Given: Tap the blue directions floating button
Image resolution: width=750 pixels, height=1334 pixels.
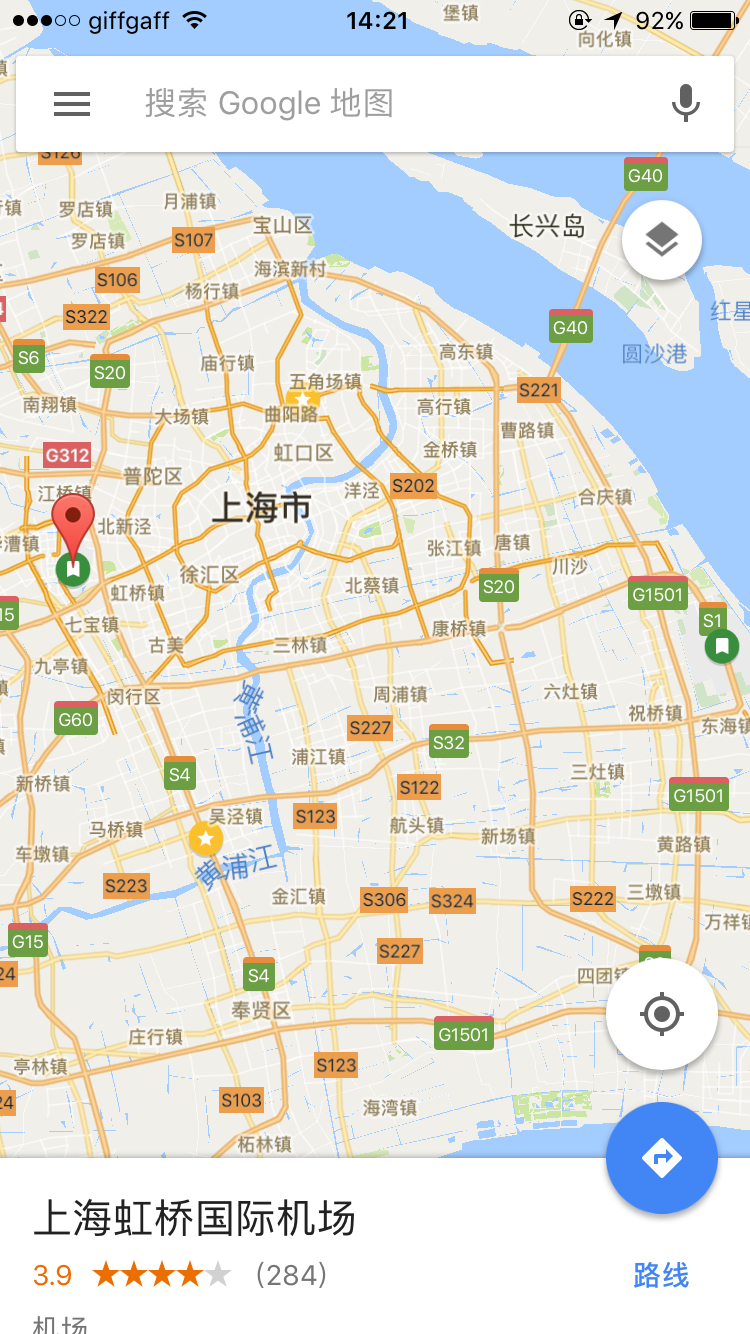Looking at the screenshot, I should coord(662,1159).
